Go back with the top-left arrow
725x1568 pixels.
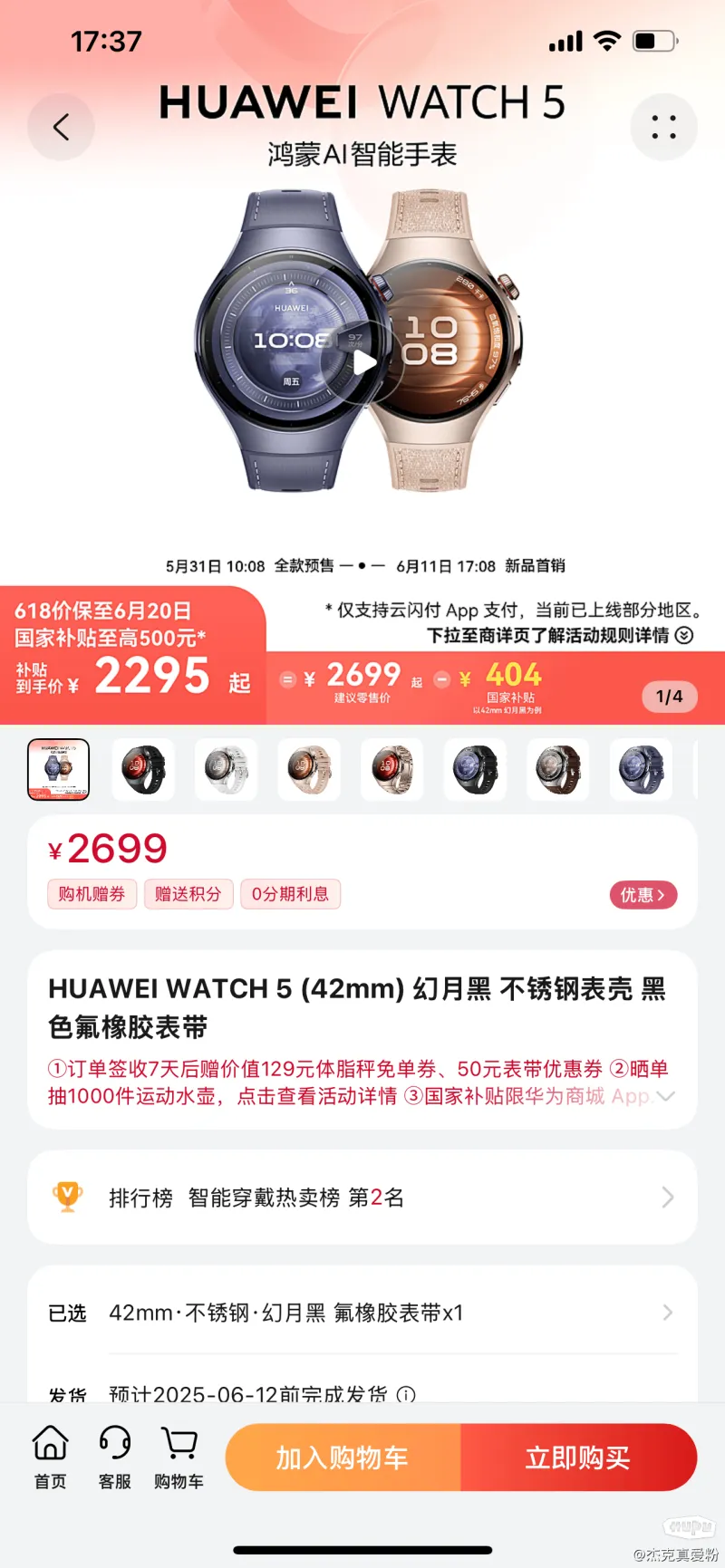pyautogui.click(x=61, y=127)
